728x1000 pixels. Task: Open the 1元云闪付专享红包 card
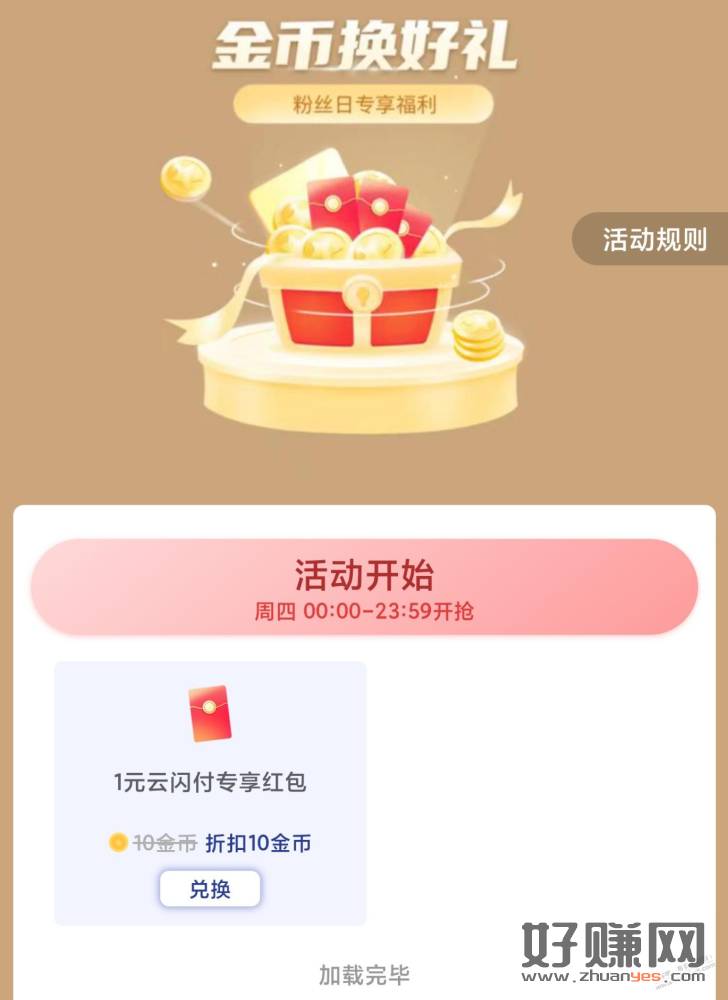click(x=210, y=760)
